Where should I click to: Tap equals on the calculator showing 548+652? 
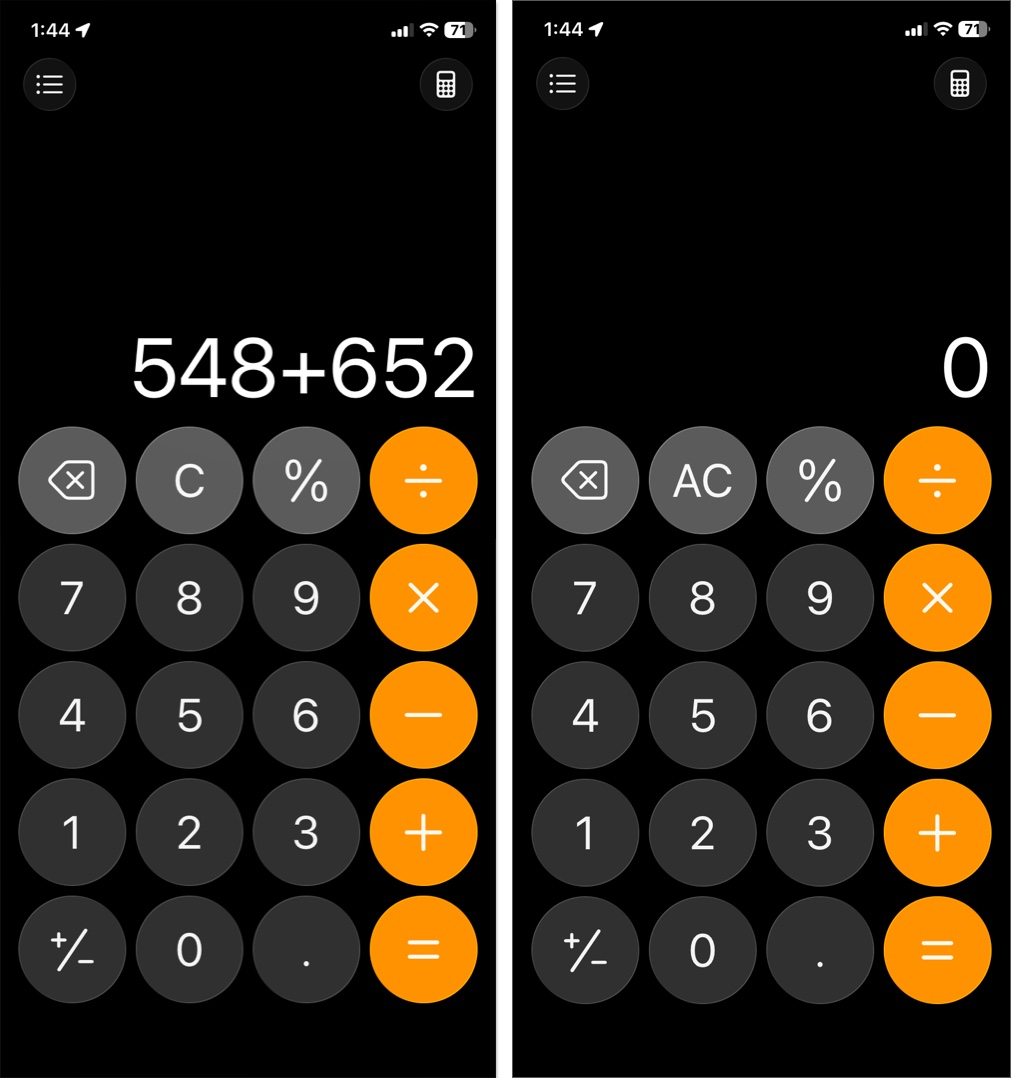[x=424, y=949]
